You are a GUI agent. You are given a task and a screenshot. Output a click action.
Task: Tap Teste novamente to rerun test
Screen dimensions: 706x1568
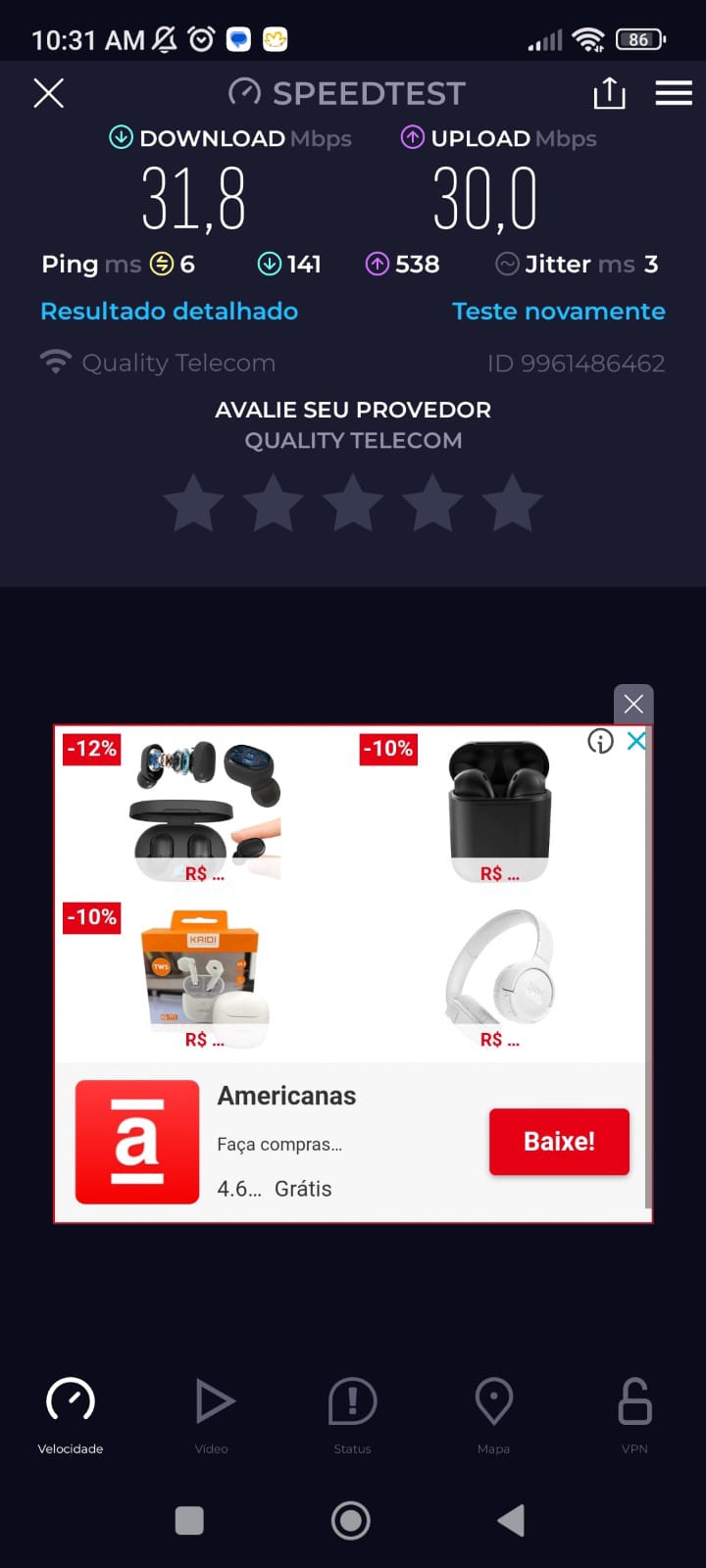tap(558, 311)
